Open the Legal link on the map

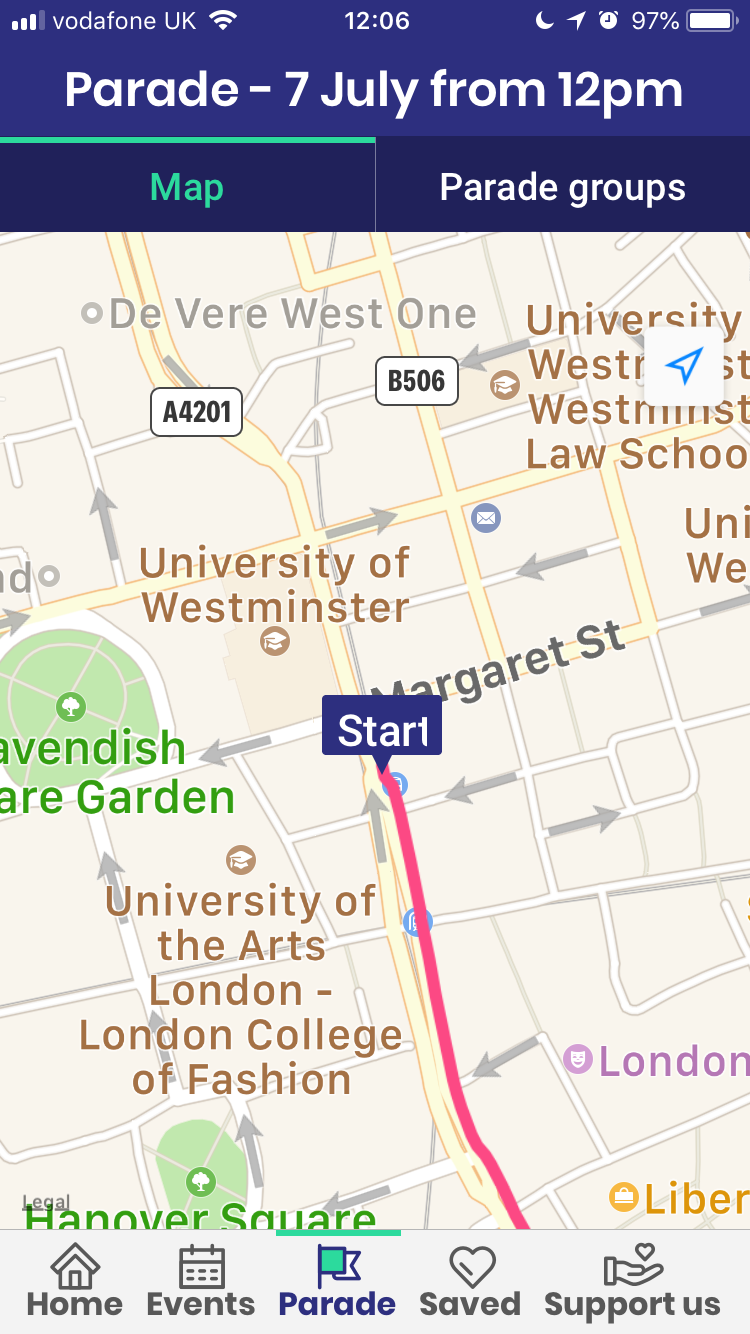[x=46, y=1203]
